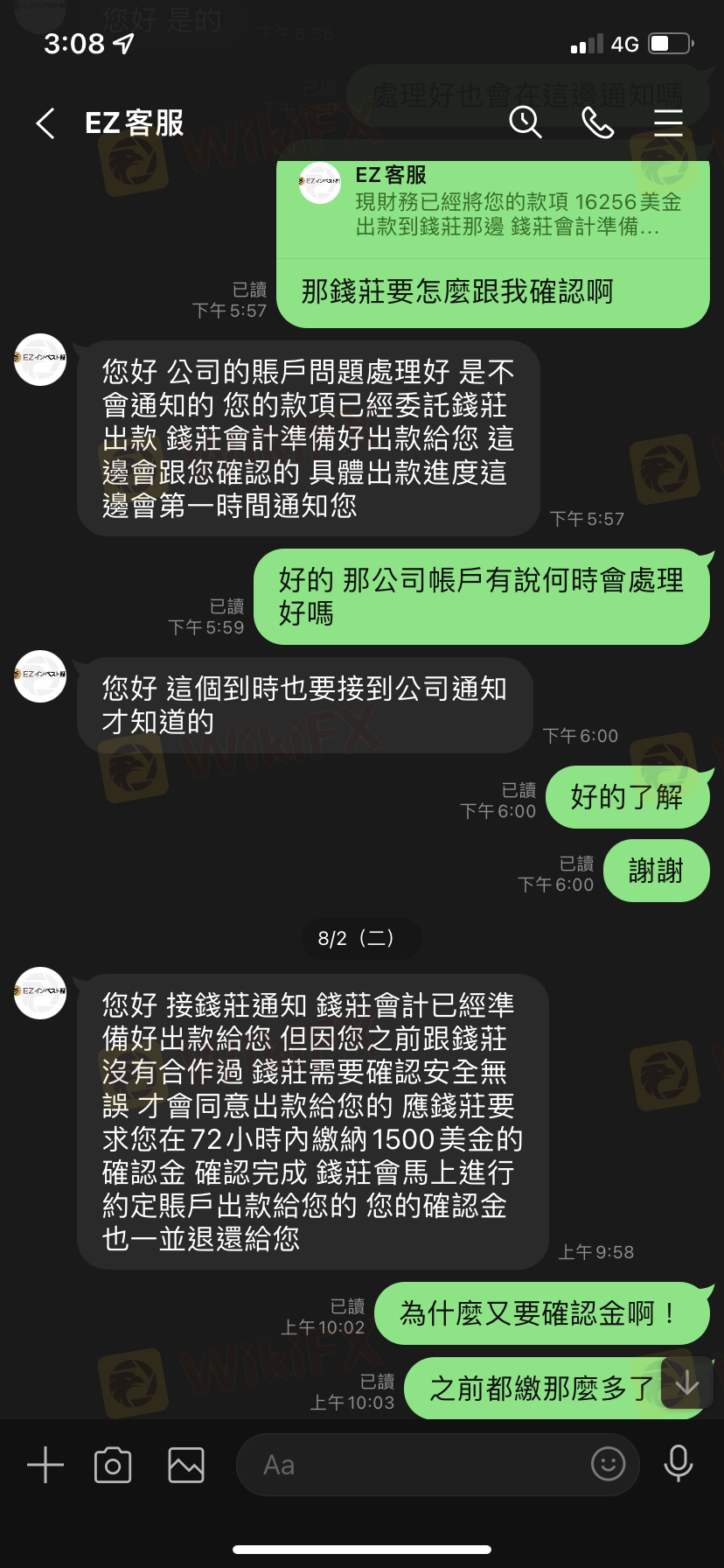Image resolution: width=724 pixels, height=1568 pixels.
Task: Open the plus attachment menu
Action: click(x=45, y=1465)
